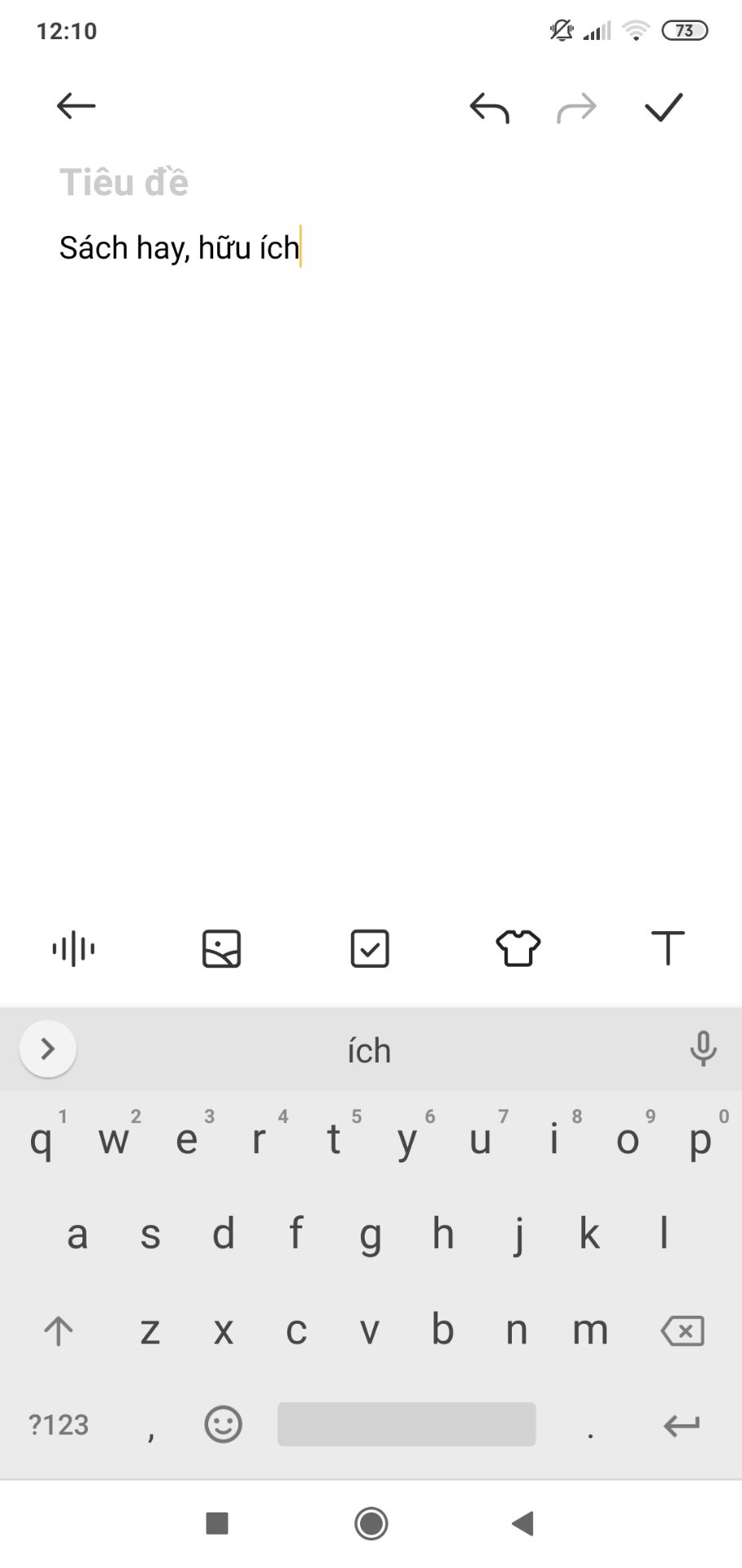The image size is (742, 1568).
Task: Open the note theme shirt icon
Action: (518, 948)
